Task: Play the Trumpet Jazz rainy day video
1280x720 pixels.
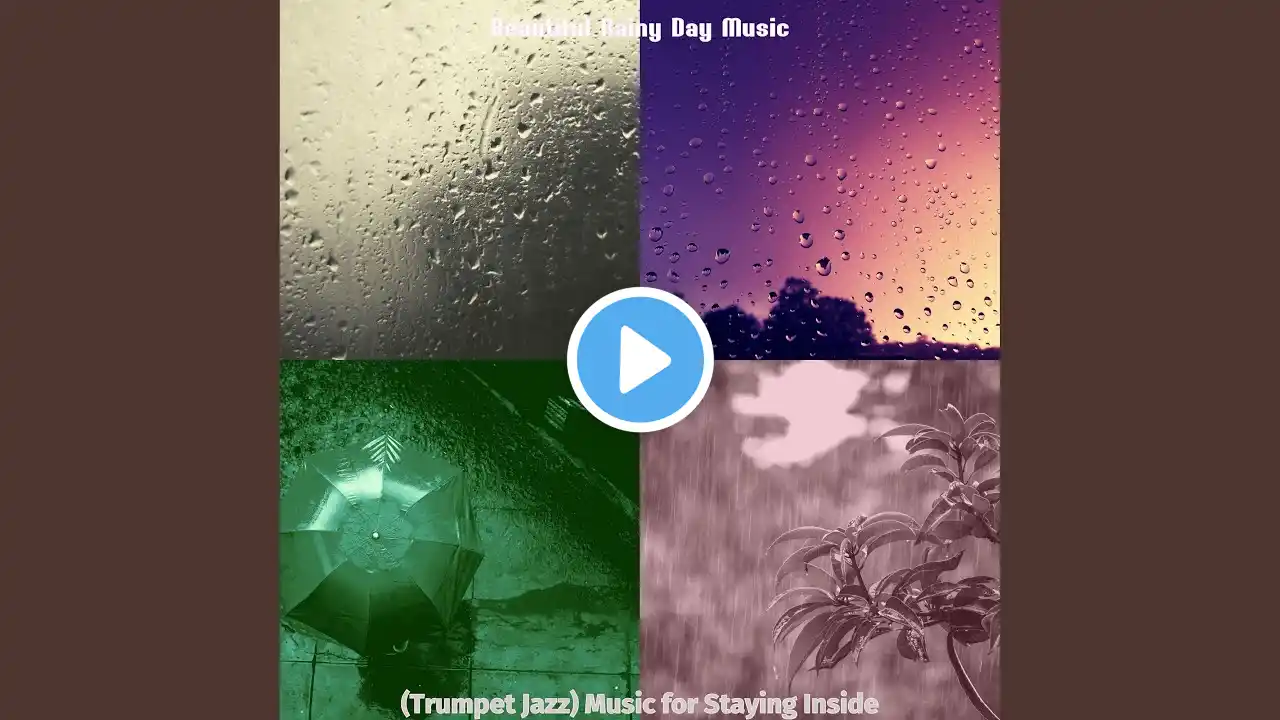Action: tap(640, 360)
